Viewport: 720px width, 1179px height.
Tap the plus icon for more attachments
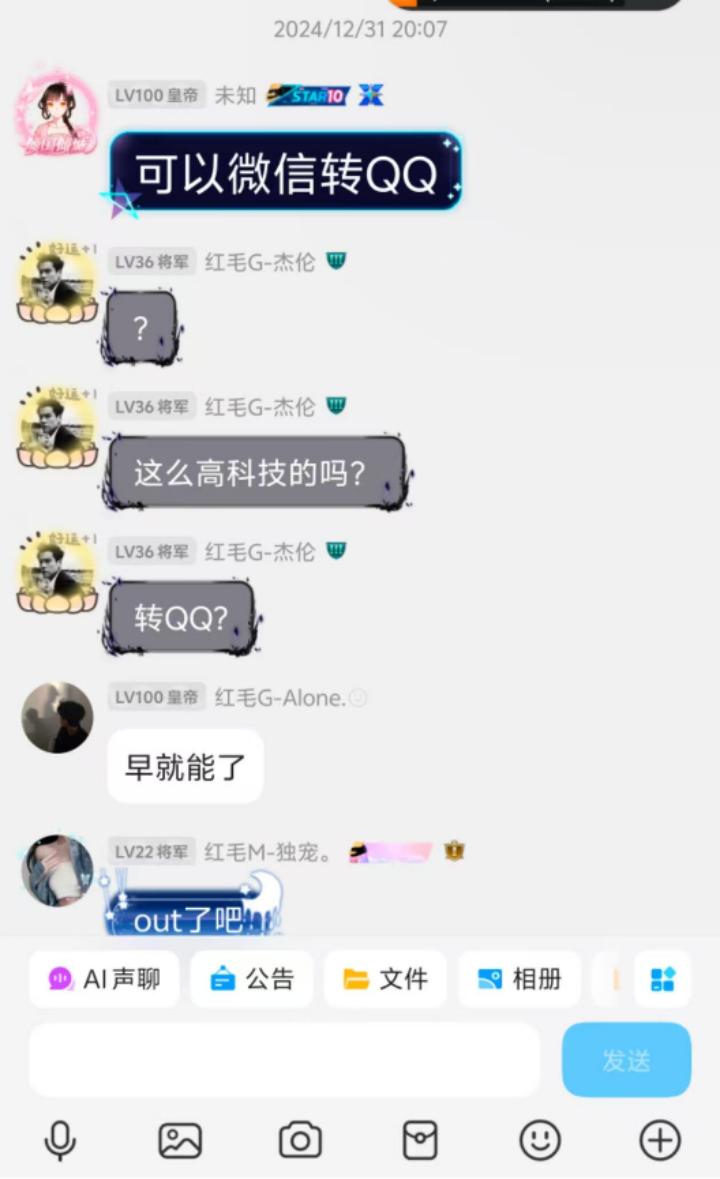[659, 1139]
